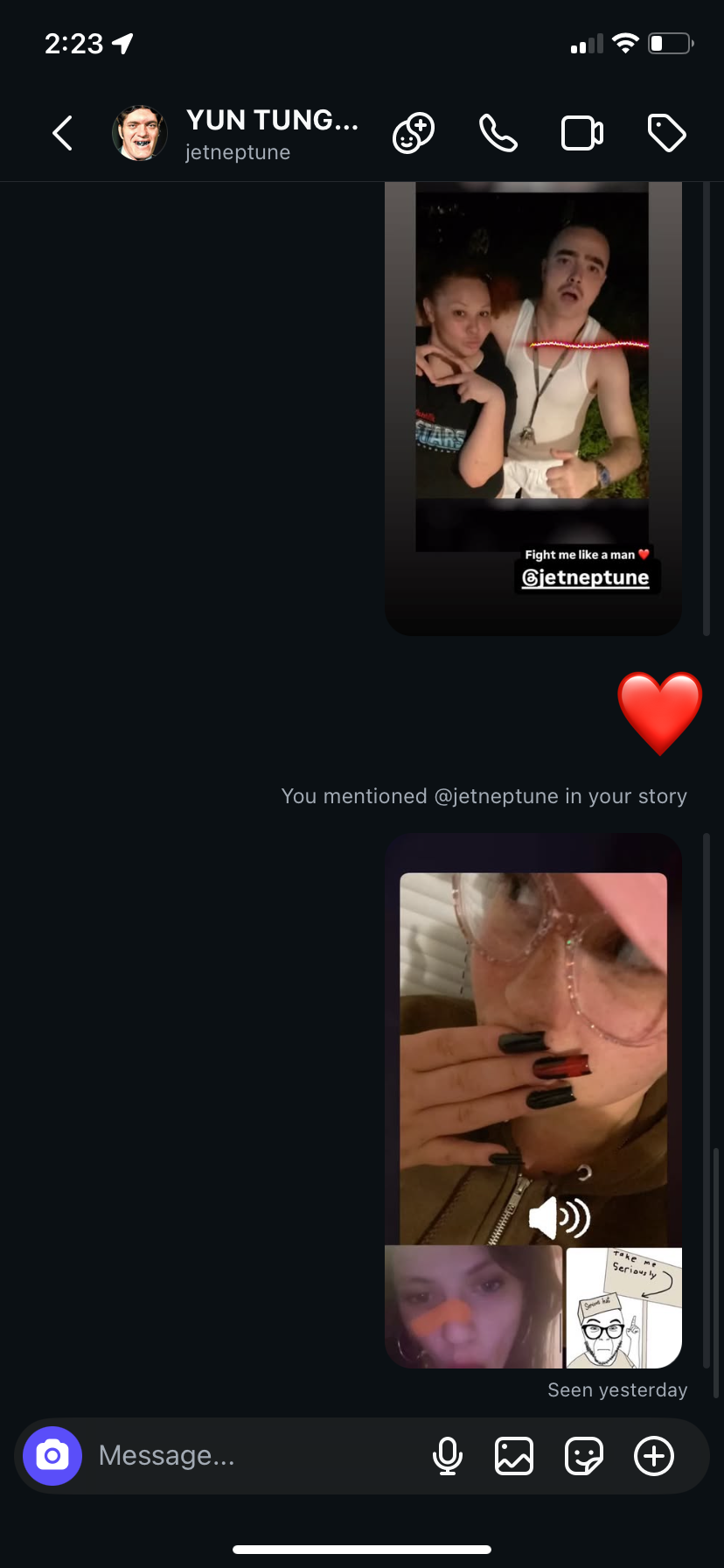
Task: Open the avatar sticker icon
Action: [414, 134]
